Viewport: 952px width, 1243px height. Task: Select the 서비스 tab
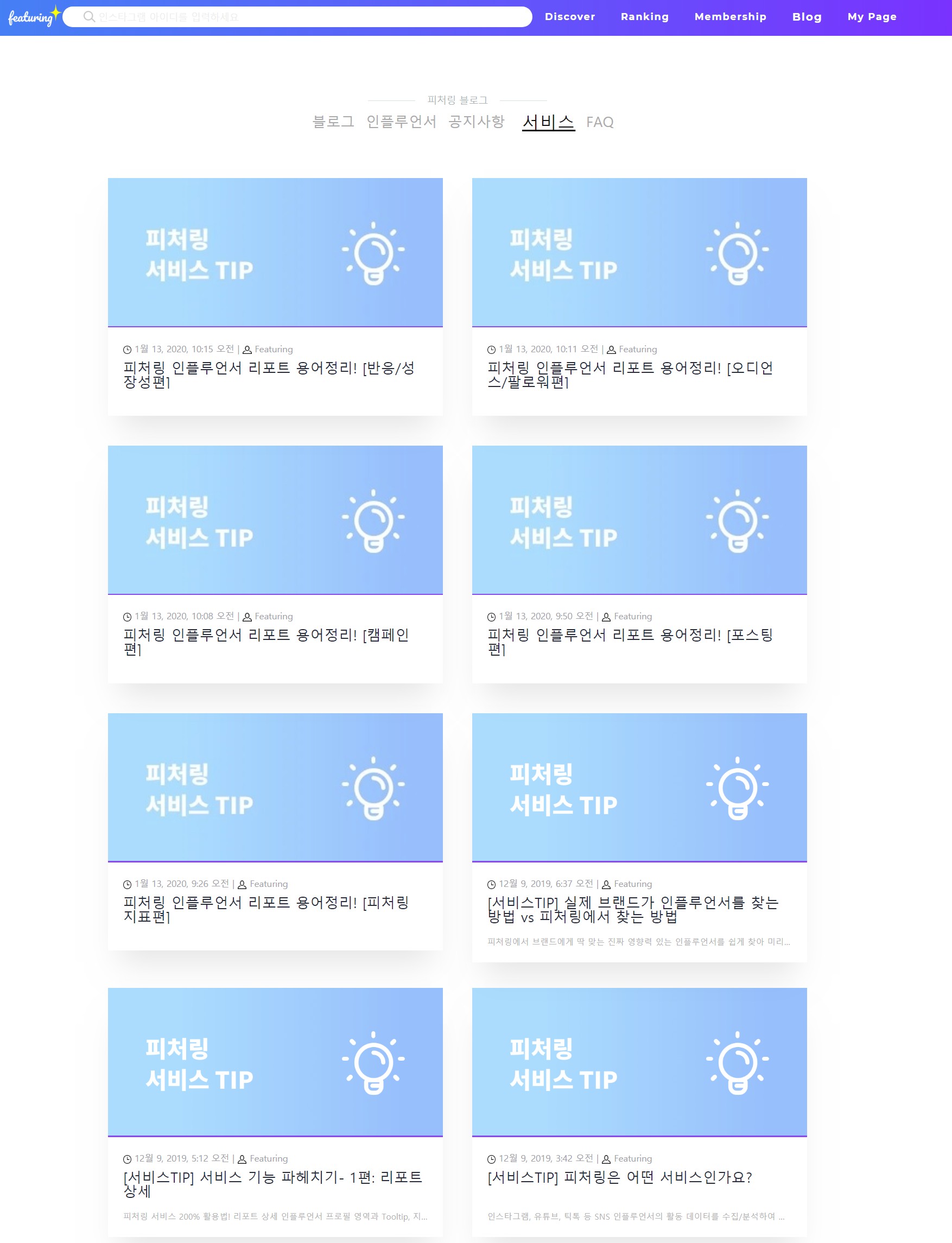coord(548,122)
